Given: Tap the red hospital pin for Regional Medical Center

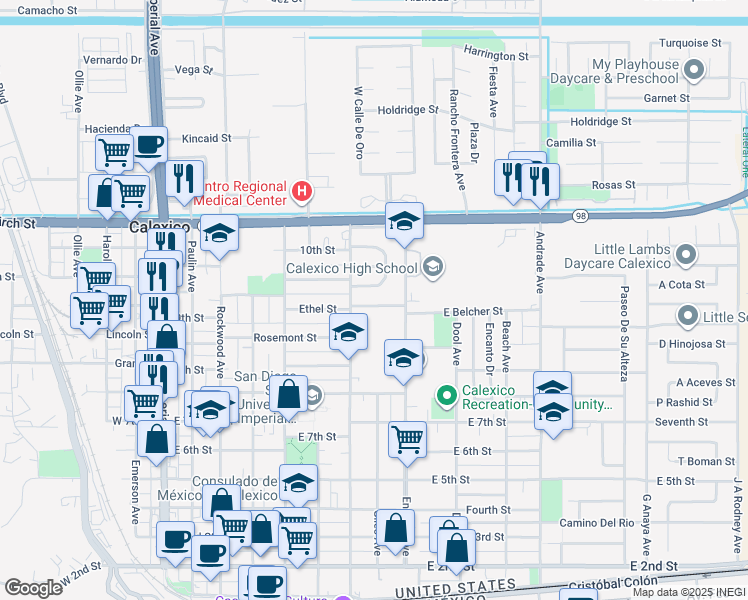Looking at the screenshot, I should [x=301, y=192].
